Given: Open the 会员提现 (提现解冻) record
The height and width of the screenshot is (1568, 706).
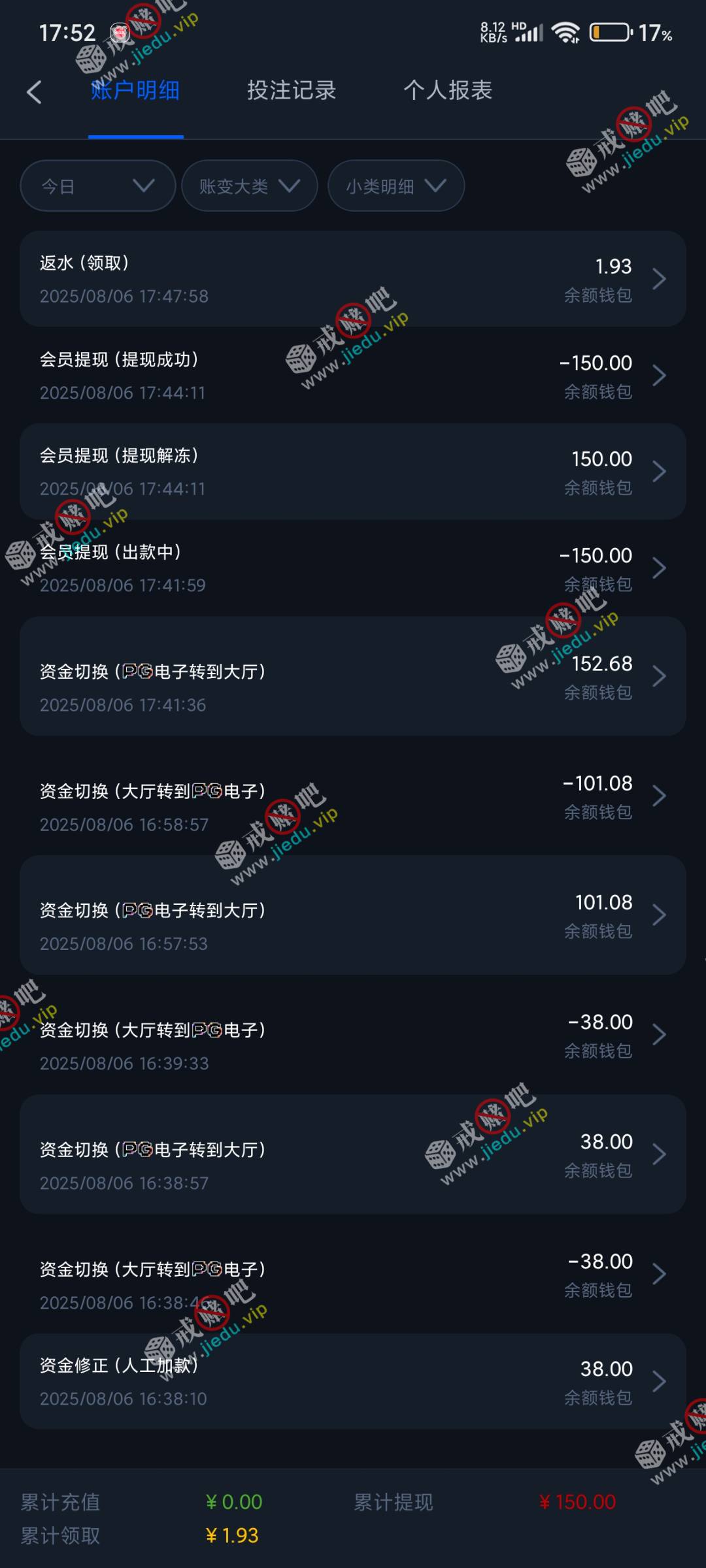Looking at the screenshot, I should click(353, 472).
